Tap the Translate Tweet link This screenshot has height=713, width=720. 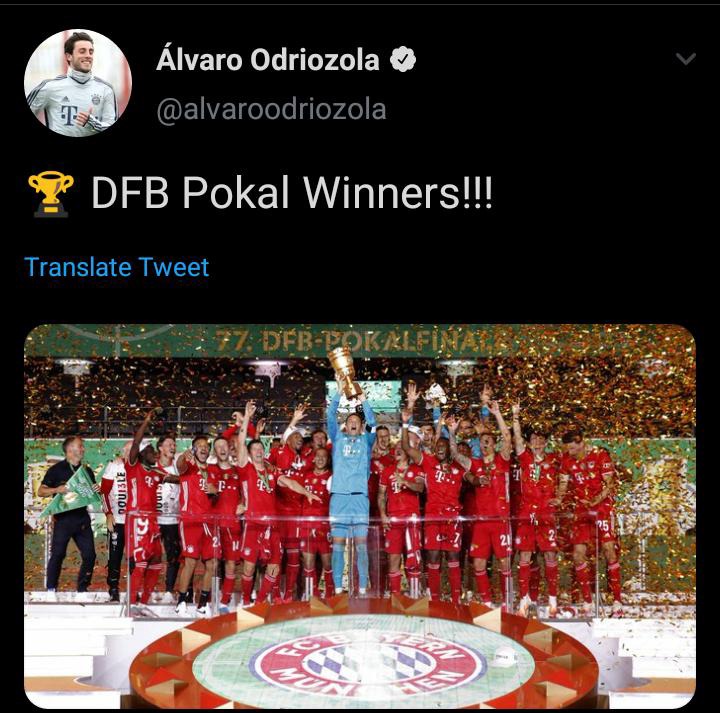click(117, 267)
